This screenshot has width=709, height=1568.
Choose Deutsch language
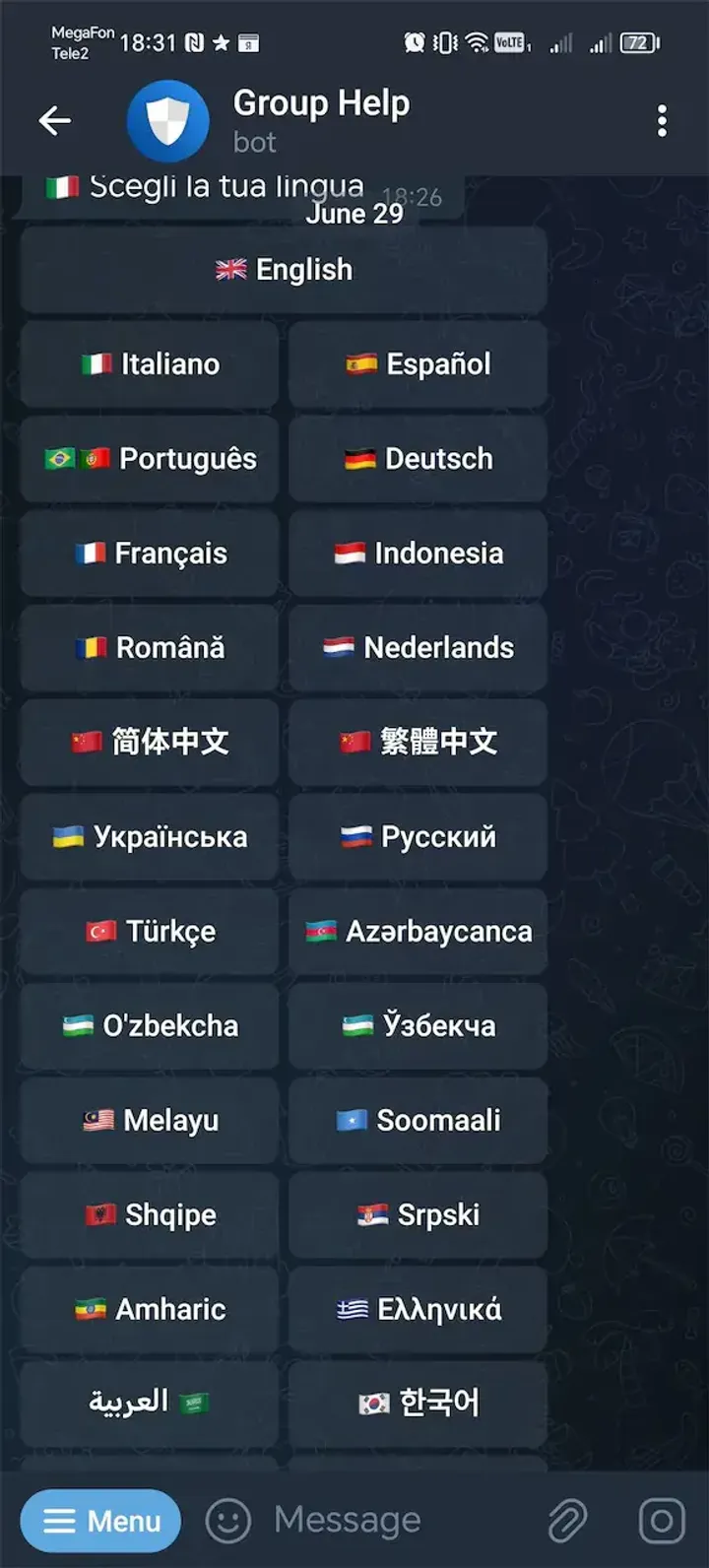[418, 459]
